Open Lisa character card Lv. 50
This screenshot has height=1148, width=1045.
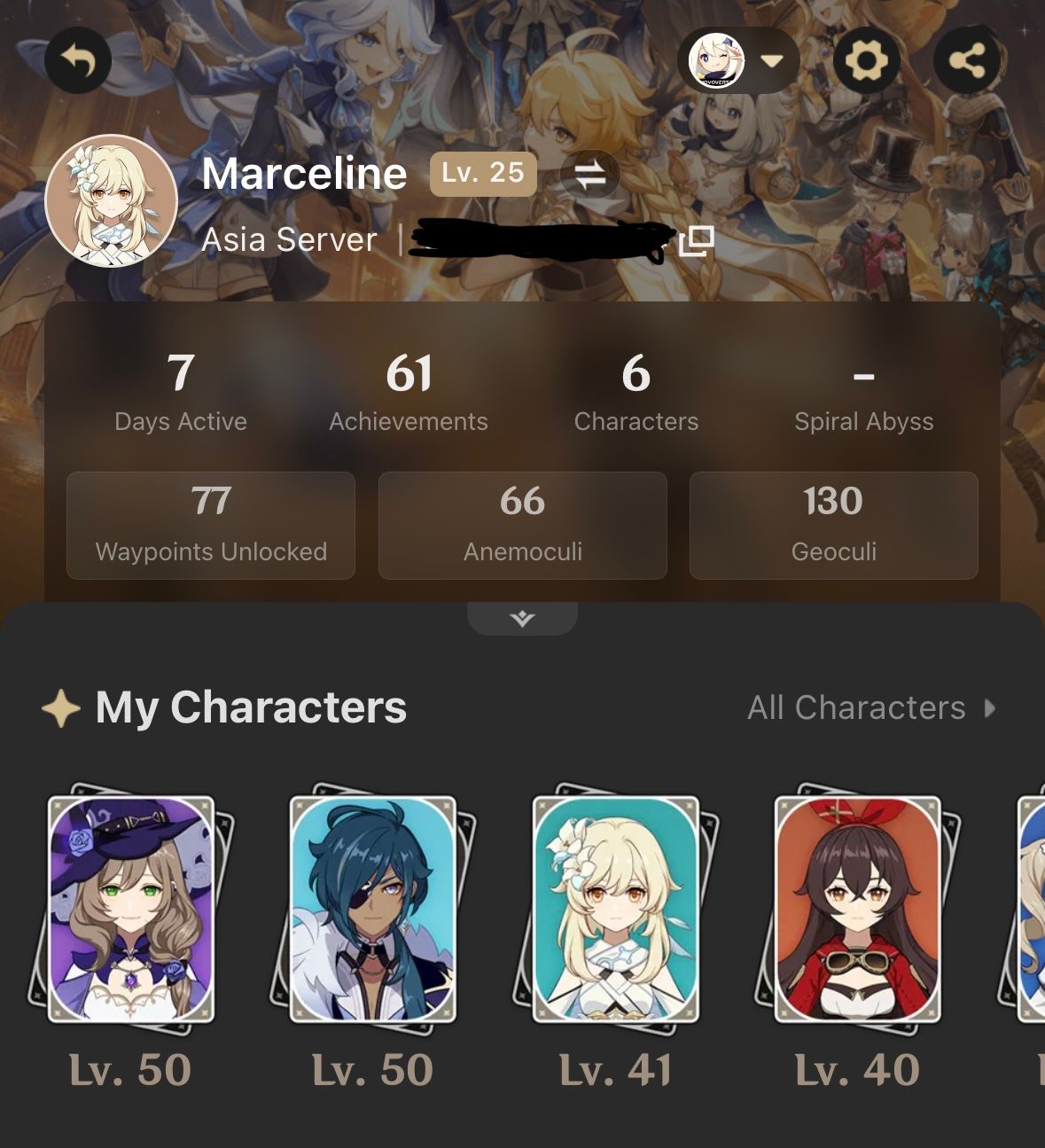pos(131,909)
